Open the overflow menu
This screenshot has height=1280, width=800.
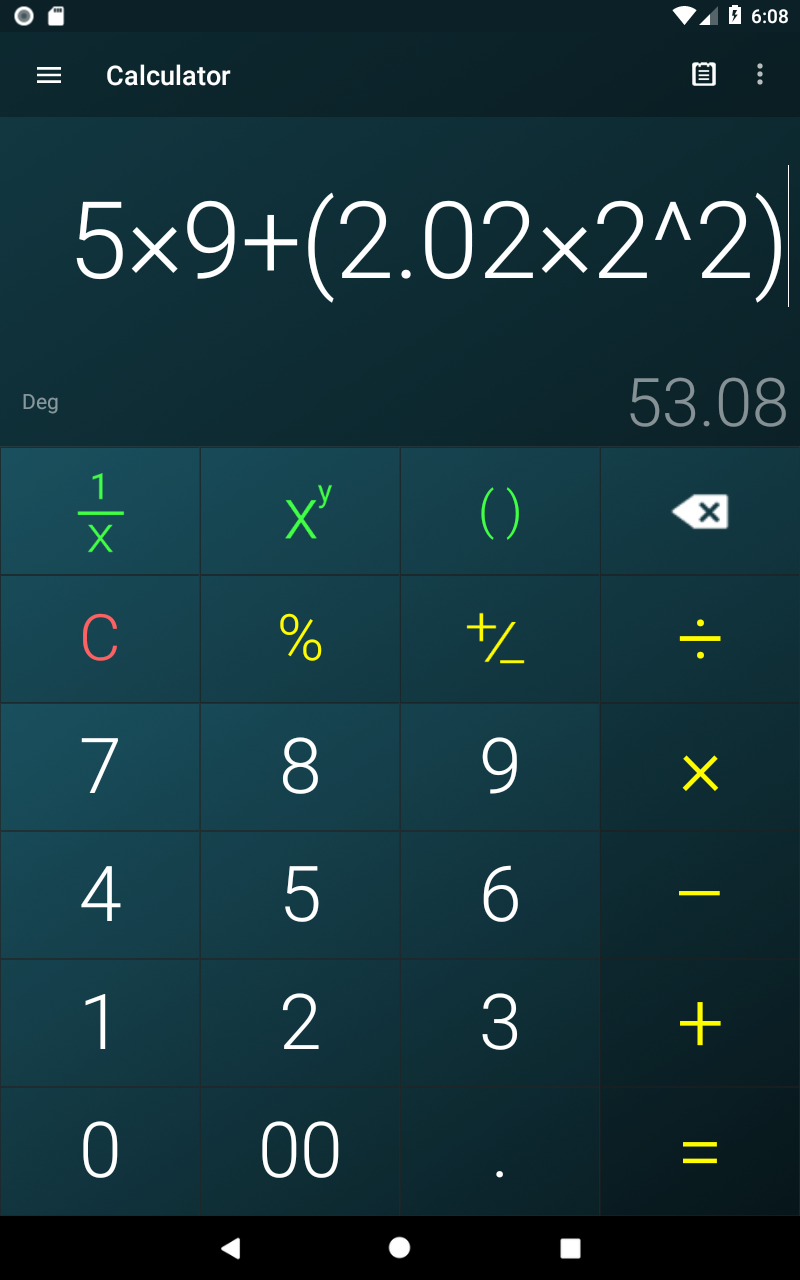click(760, 74)
